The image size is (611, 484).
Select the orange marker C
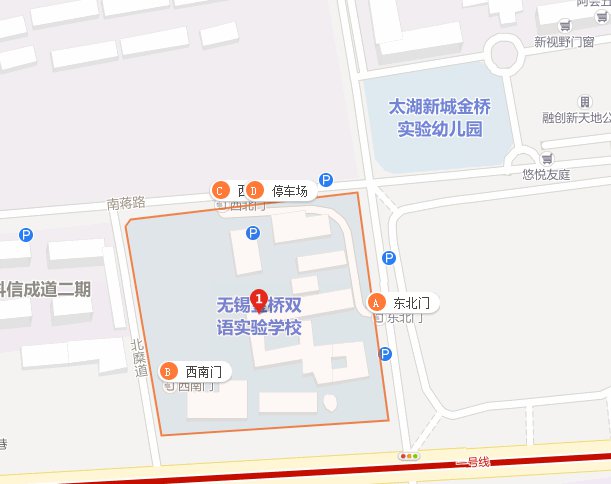point(221,190)
